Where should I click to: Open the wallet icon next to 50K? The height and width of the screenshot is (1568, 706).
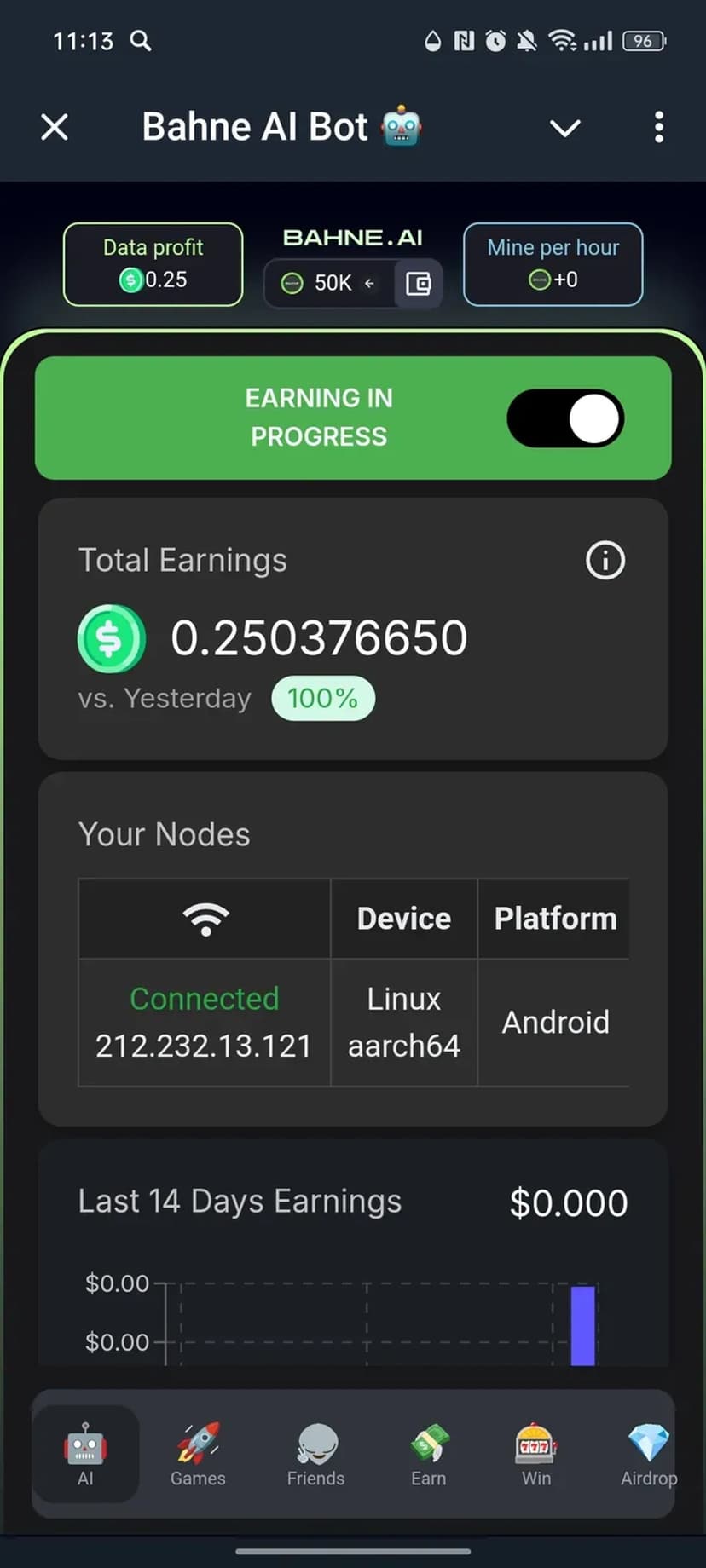[418, 284]
